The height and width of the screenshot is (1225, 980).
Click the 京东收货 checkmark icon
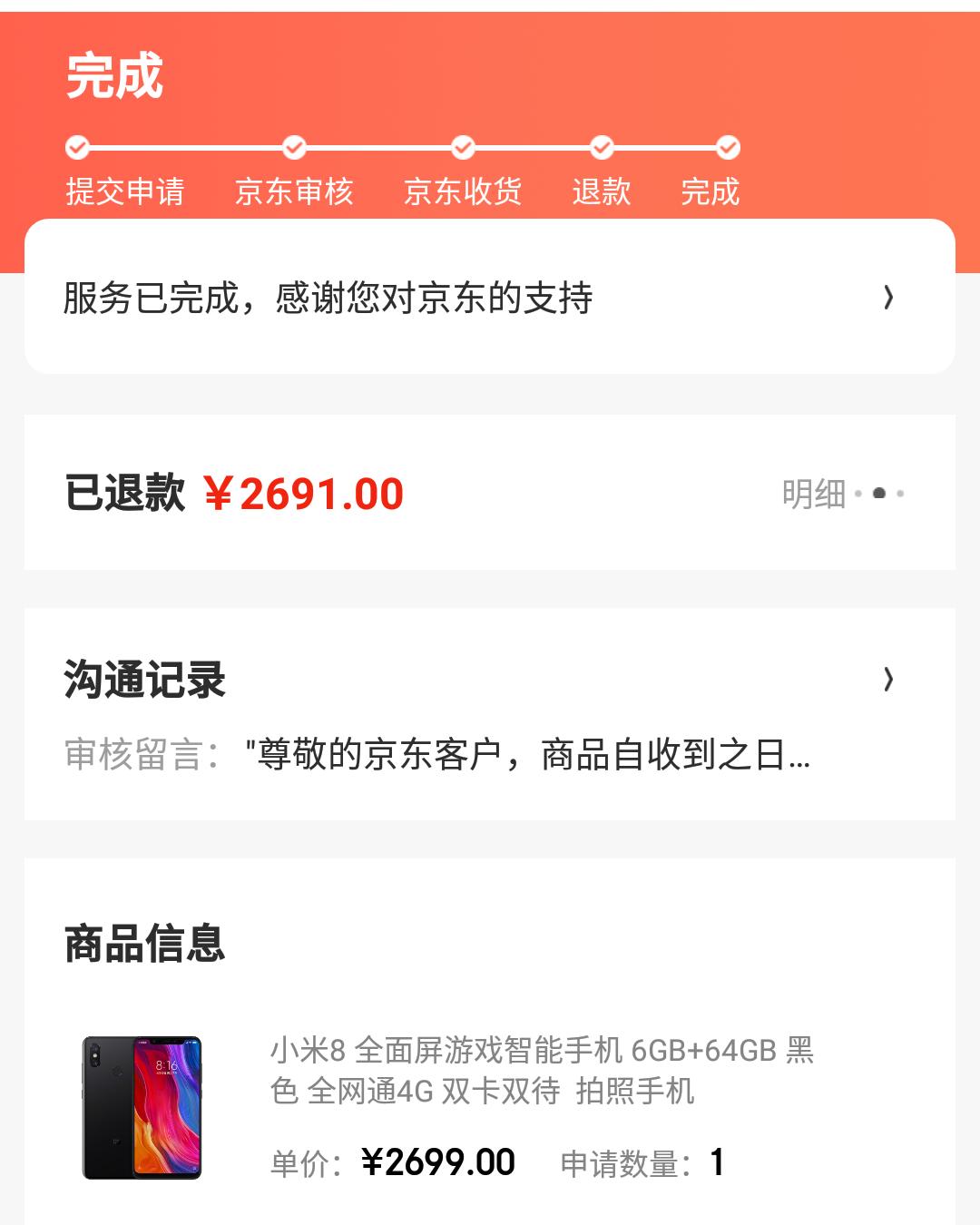tap(463, 148)
